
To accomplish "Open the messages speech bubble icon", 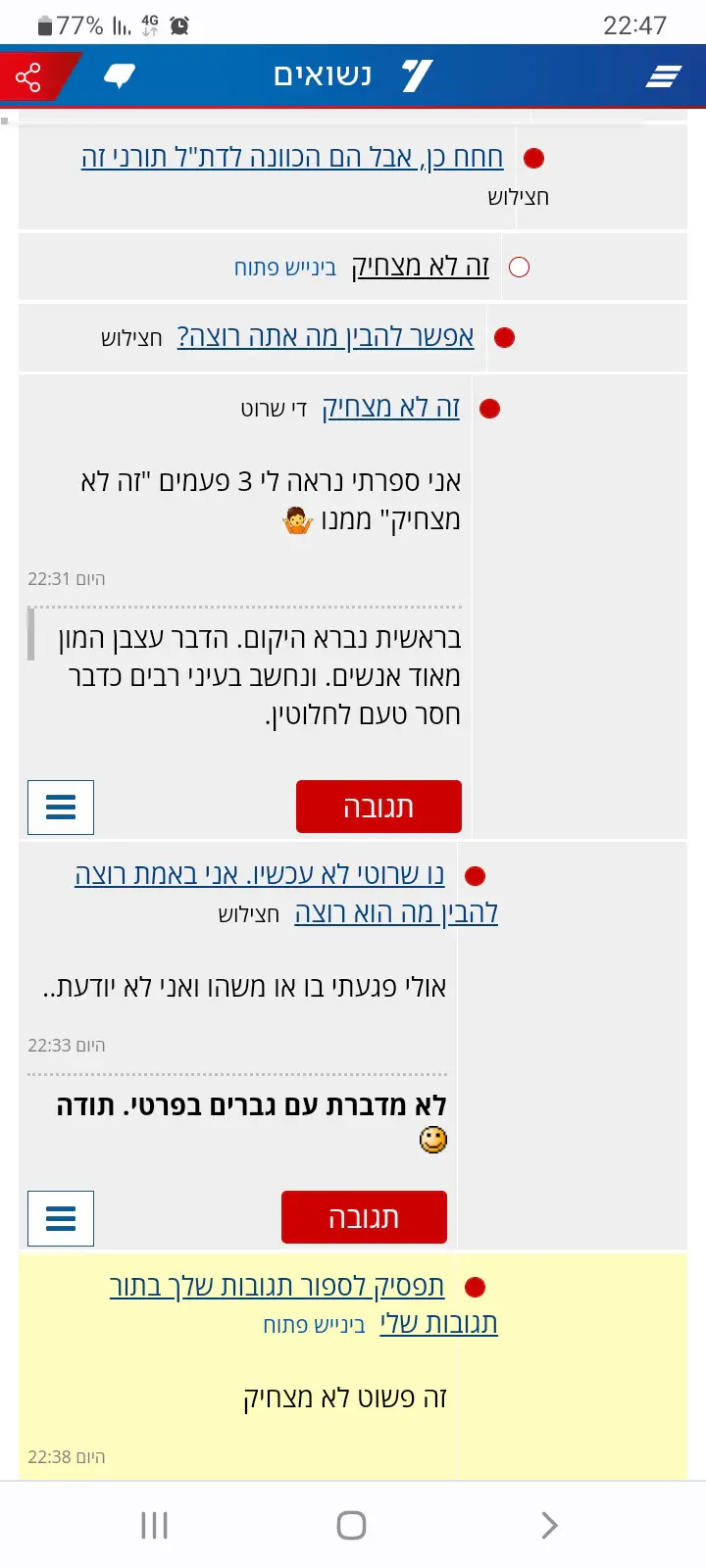I will (120, 76).
